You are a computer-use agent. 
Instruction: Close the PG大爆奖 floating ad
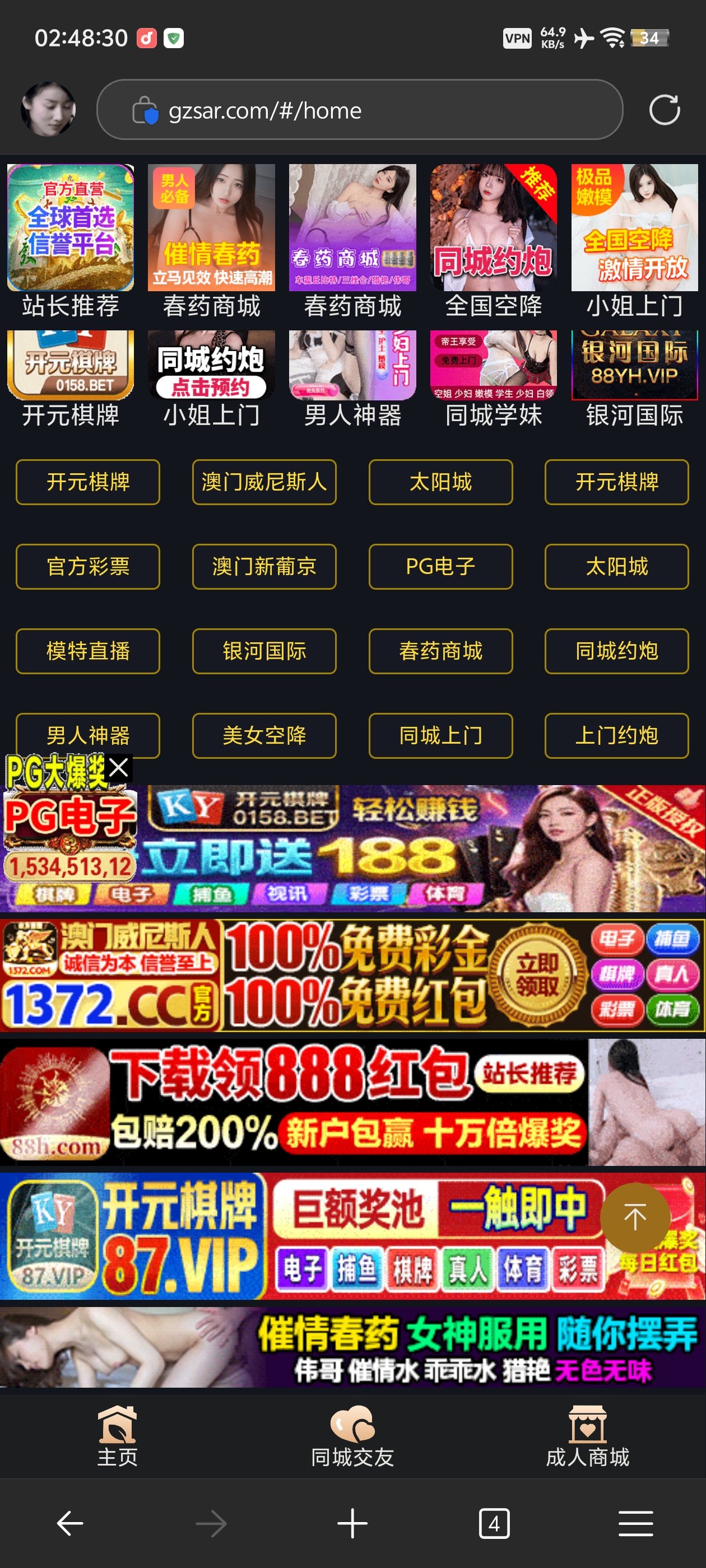(119, 768)
